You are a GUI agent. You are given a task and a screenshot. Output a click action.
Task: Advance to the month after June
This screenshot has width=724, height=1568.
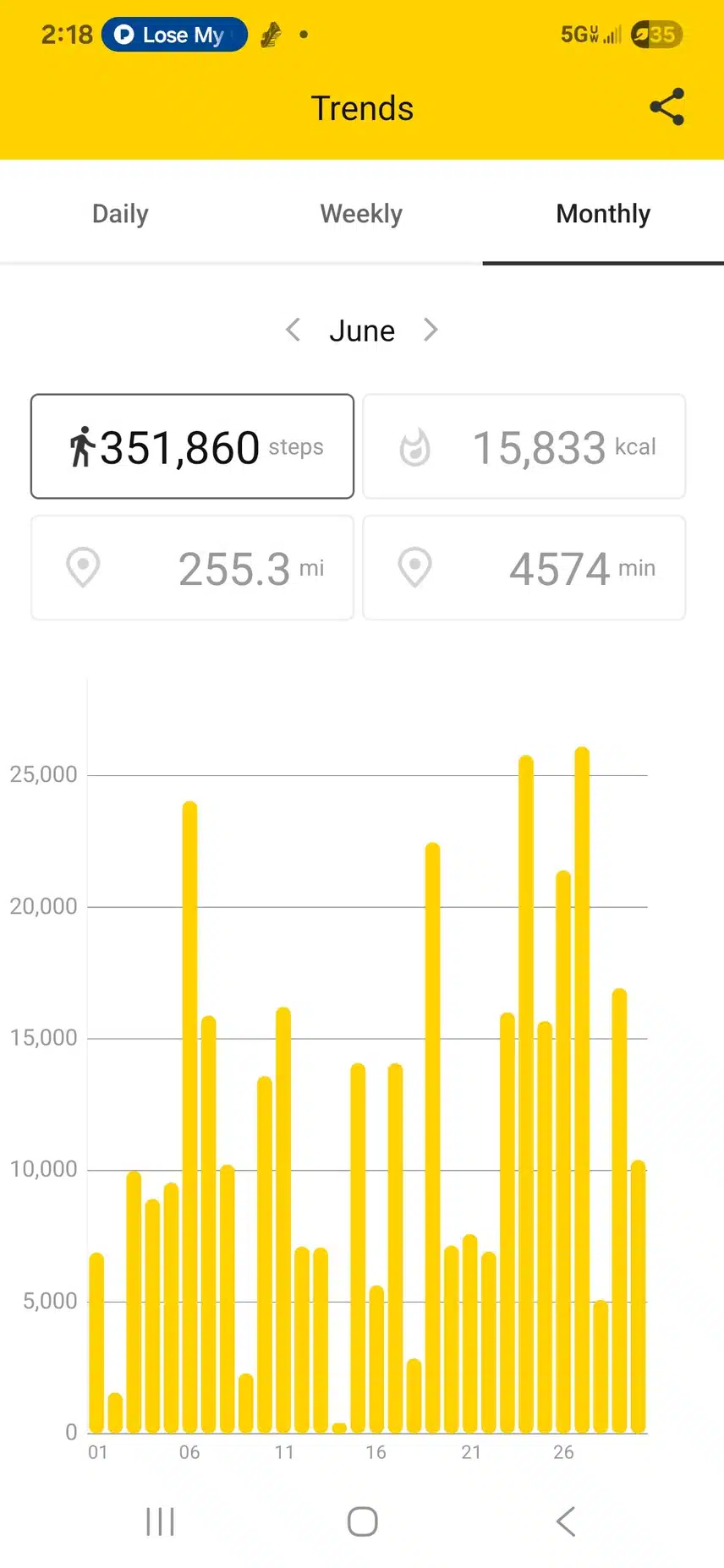coord(431,330)
